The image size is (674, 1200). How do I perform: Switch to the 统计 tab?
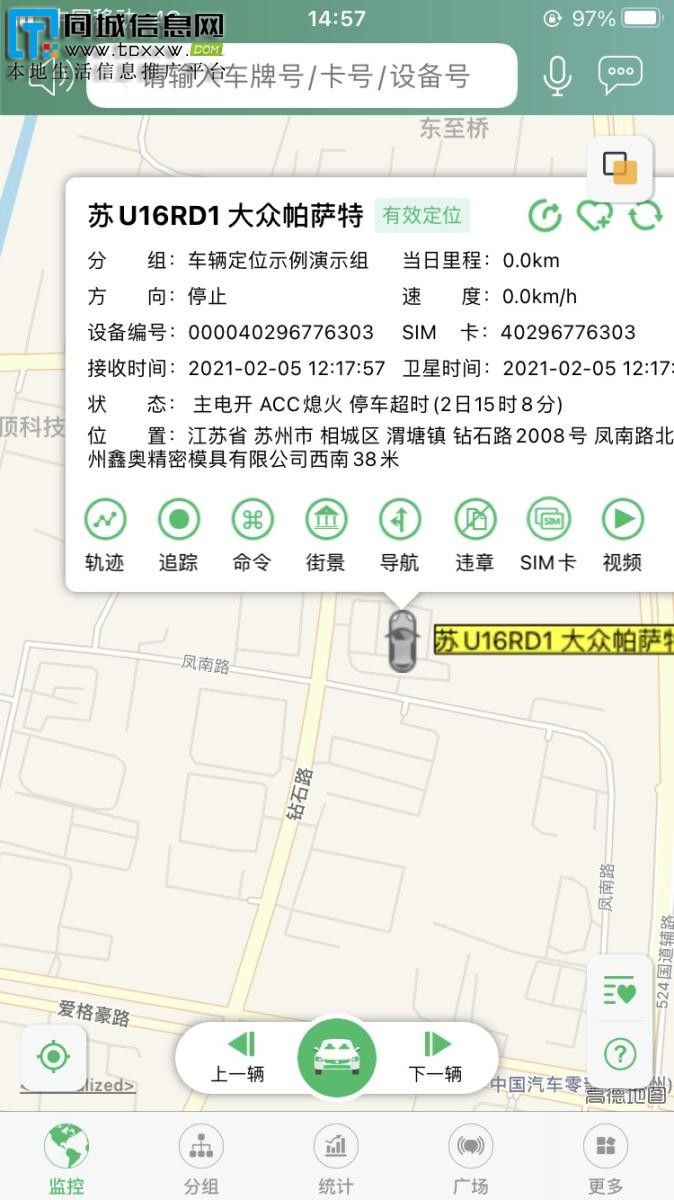(336, 1158)
